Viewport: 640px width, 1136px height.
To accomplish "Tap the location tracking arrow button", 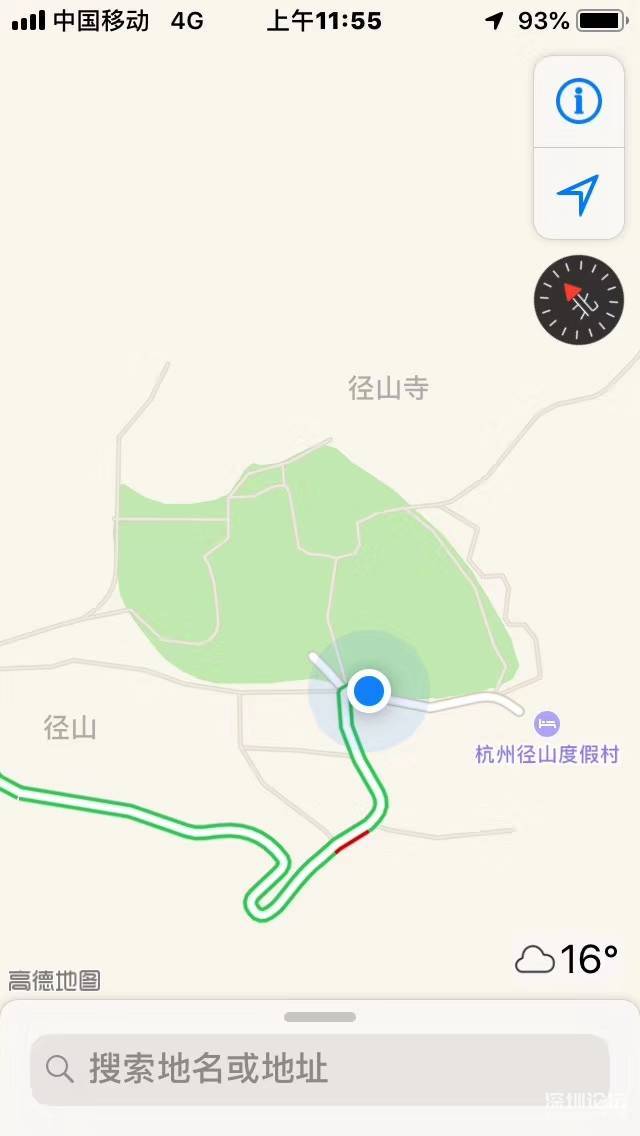I will pos(578,194).
